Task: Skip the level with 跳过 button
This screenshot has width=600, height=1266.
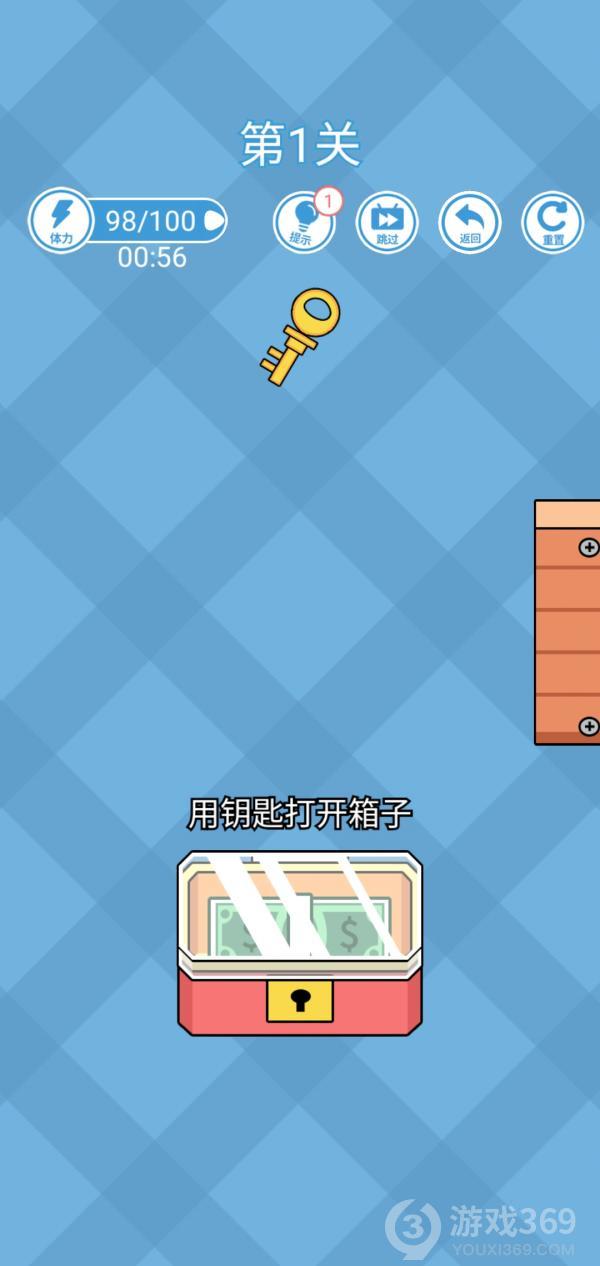Action: (387, 223)
